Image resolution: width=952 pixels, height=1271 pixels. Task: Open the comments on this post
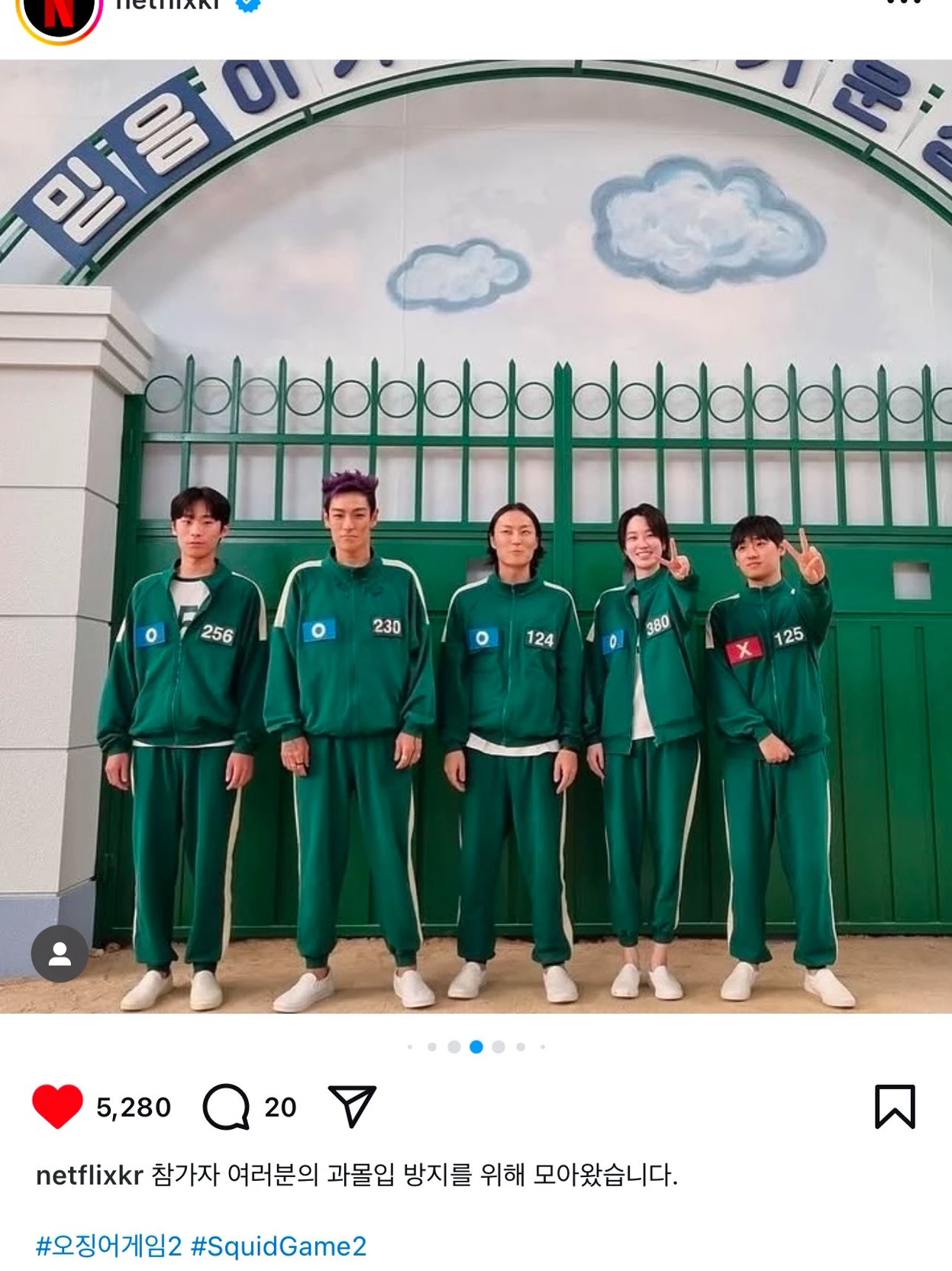tap(226, 1106)
